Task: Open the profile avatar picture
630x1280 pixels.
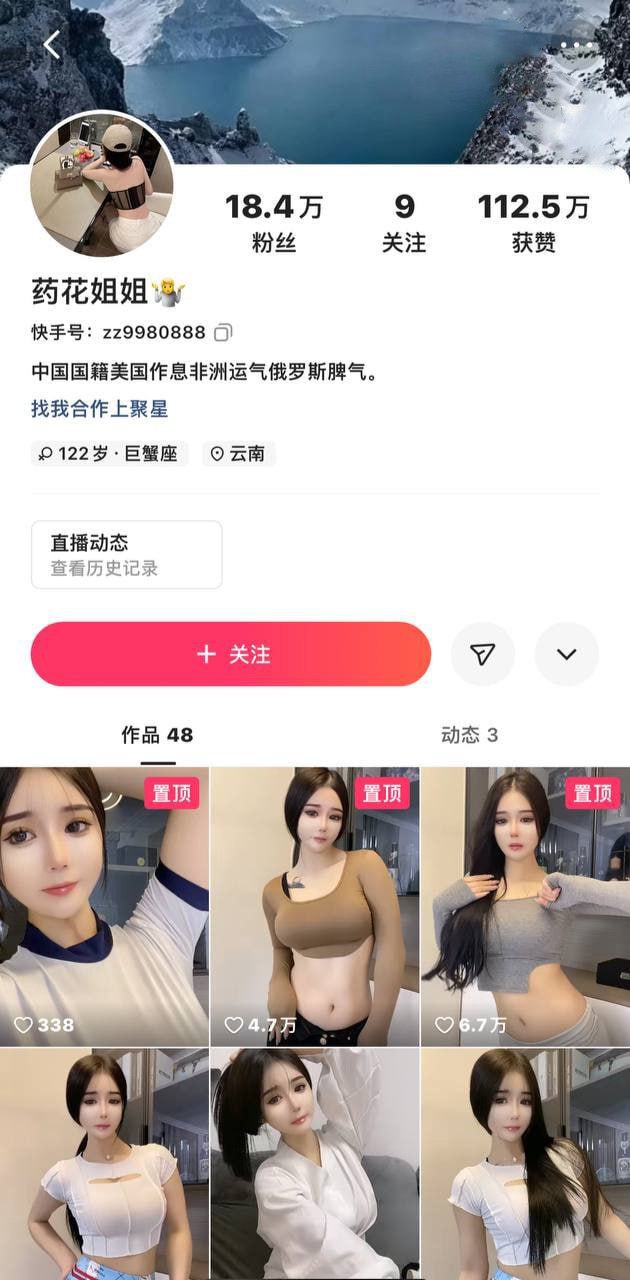Action: click(x=102, y=186)
